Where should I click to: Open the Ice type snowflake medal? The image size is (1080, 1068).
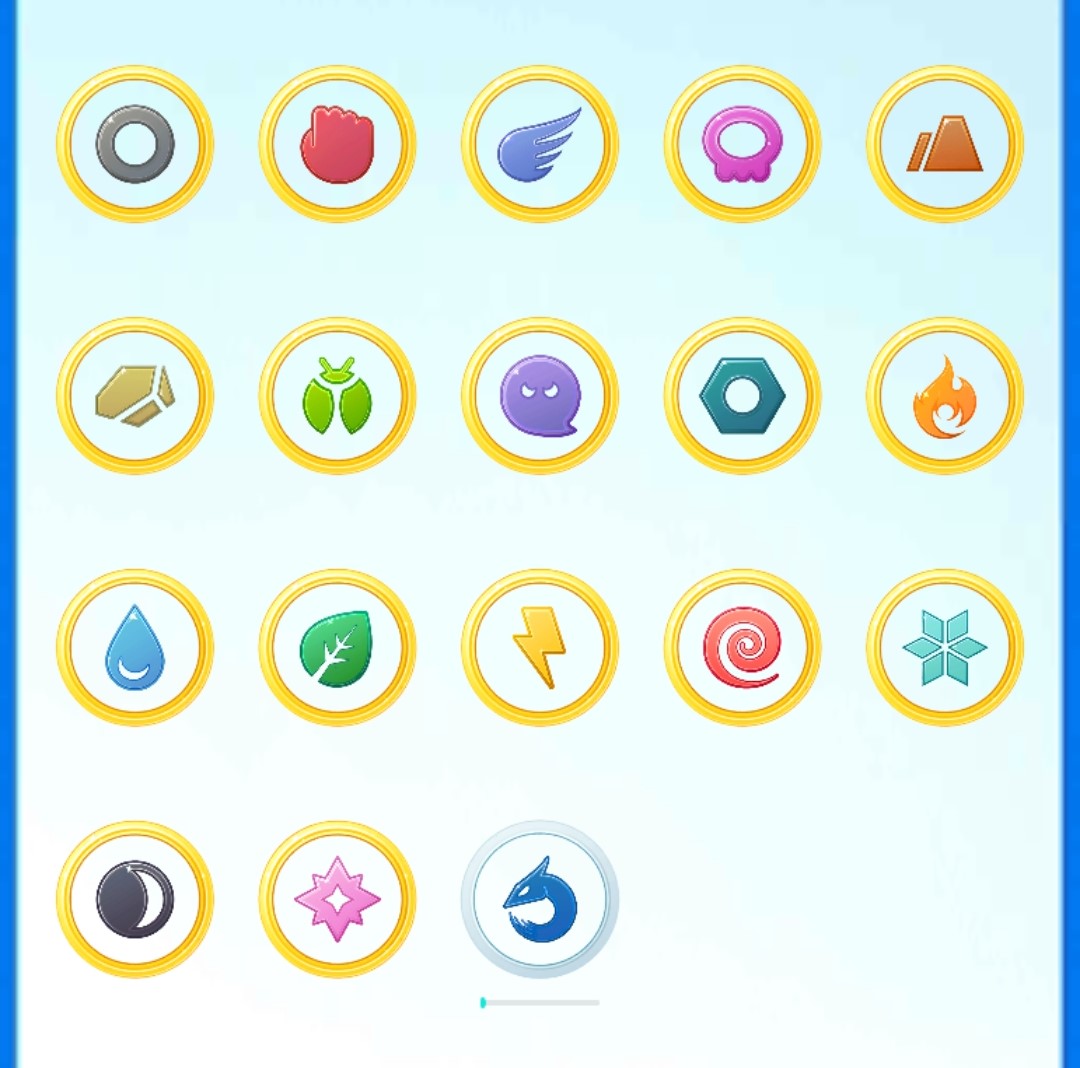pyautogui.click(x=945, y=648)
